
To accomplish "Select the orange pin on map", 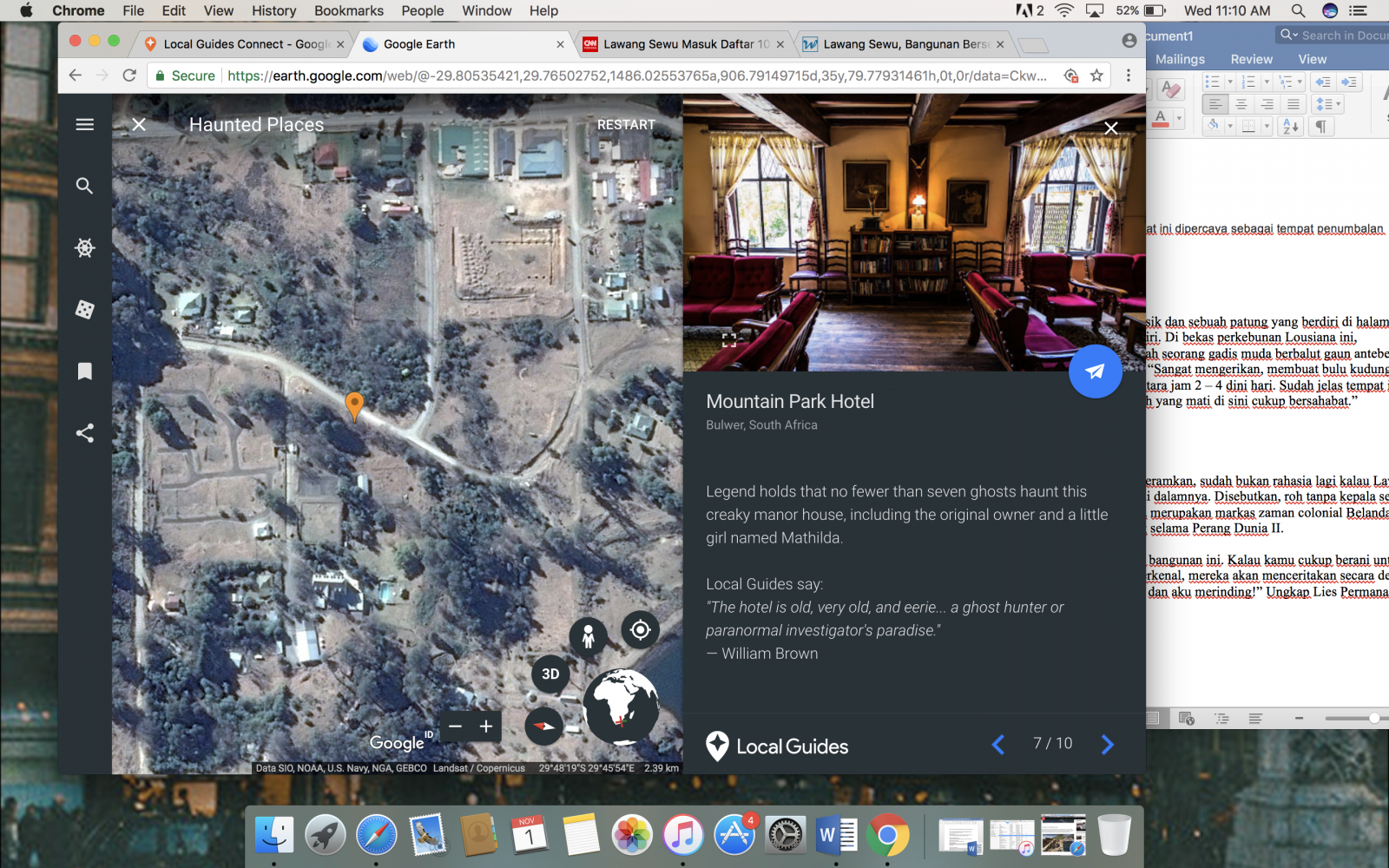I will [354, 404].
